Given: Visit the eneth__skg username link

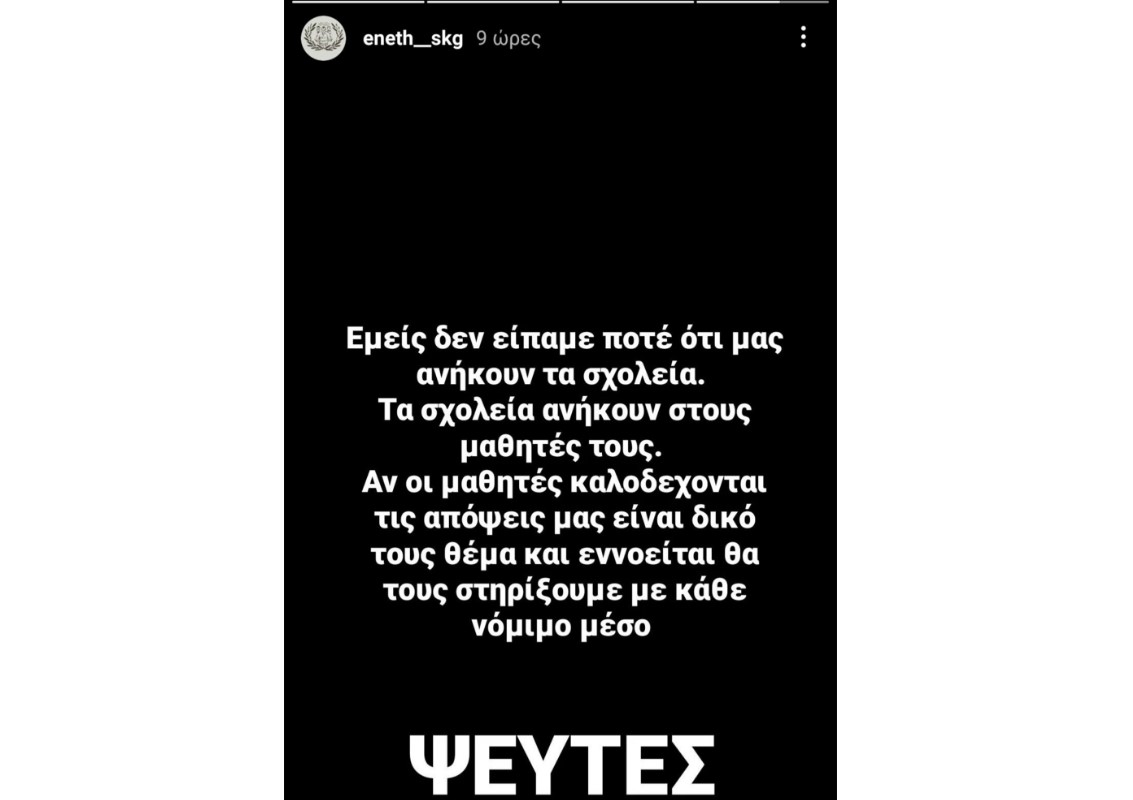Looking at the screenshot, I should point(412,39).
